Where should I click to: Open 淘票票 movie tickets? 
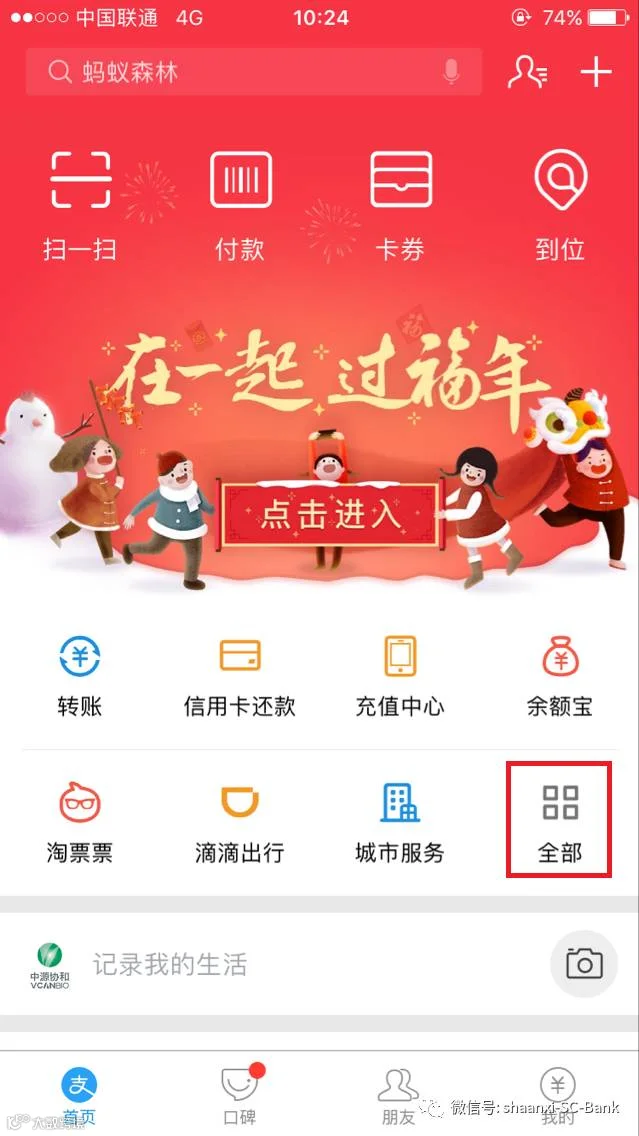pos(80,822)
